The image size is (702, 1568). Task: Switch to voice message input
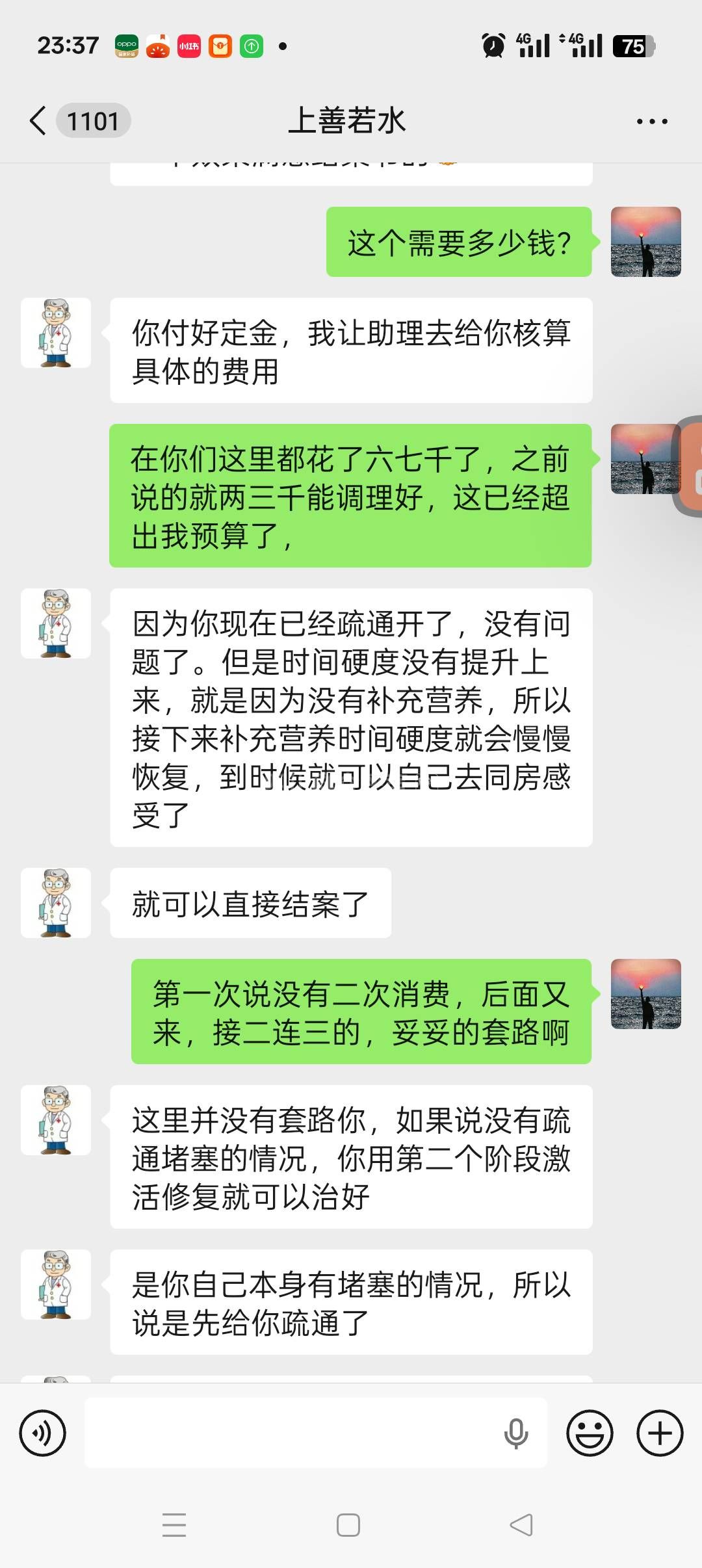[43, 1433]
